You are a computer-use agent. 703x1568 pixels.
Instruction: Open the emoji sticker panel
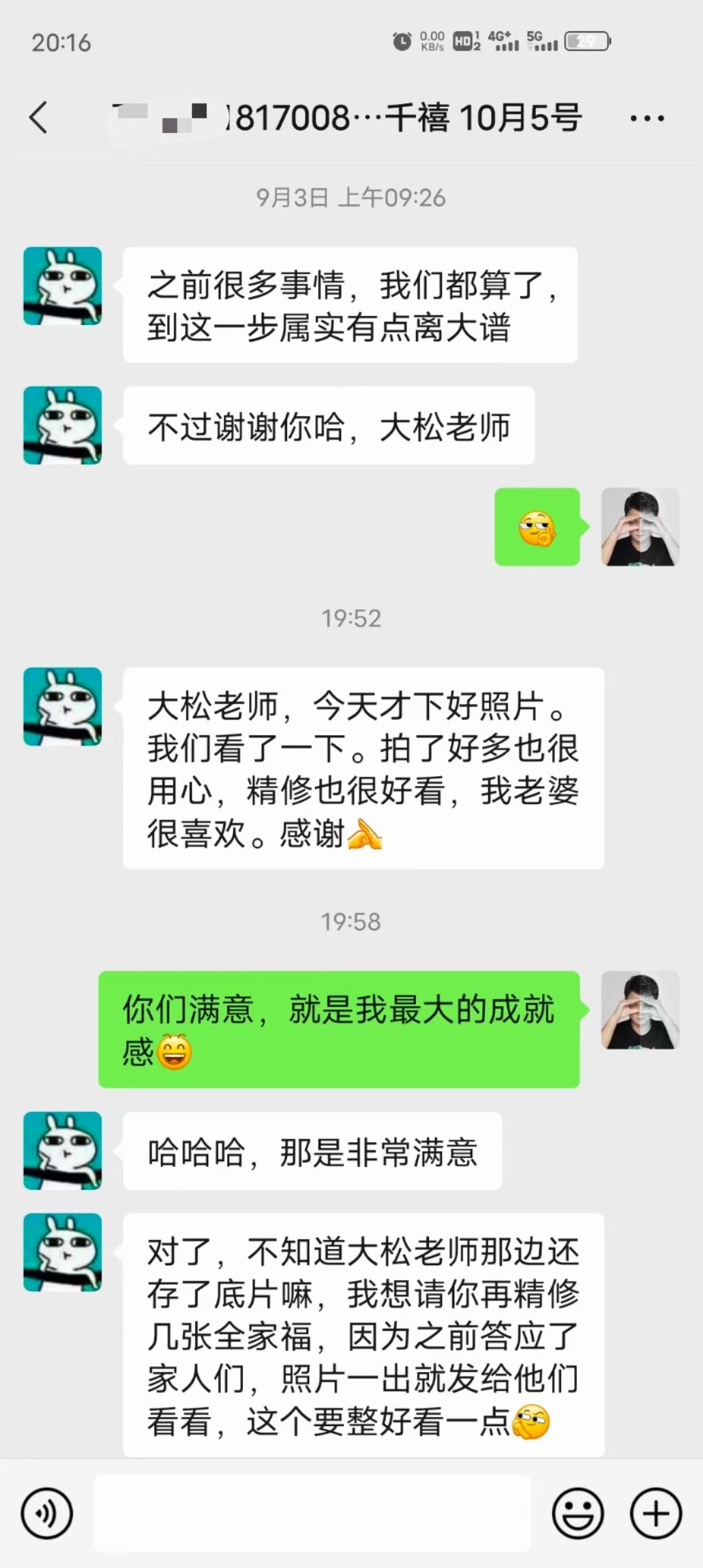pos(577,1513)
